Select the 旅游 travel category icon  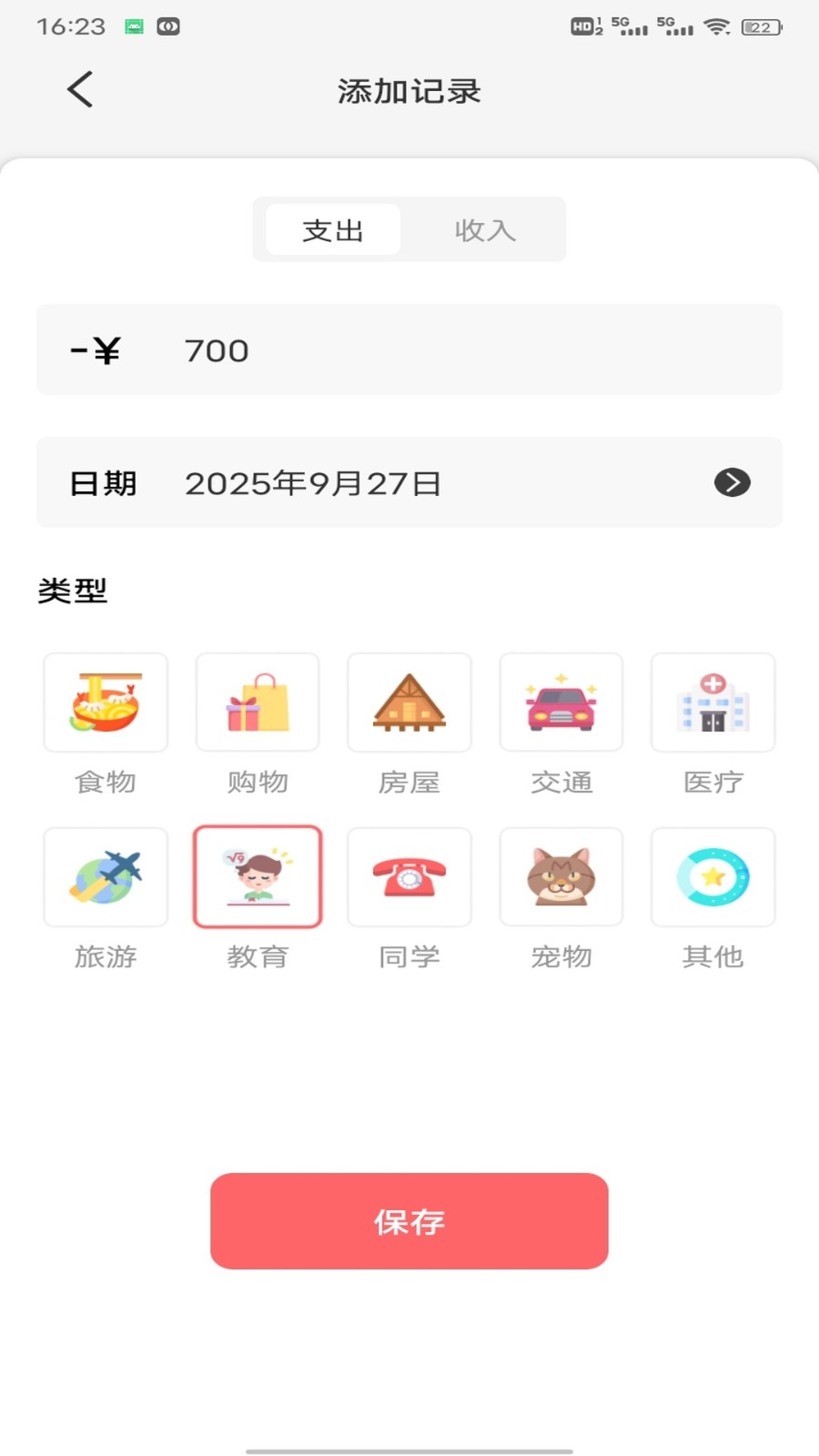point(105,877)
